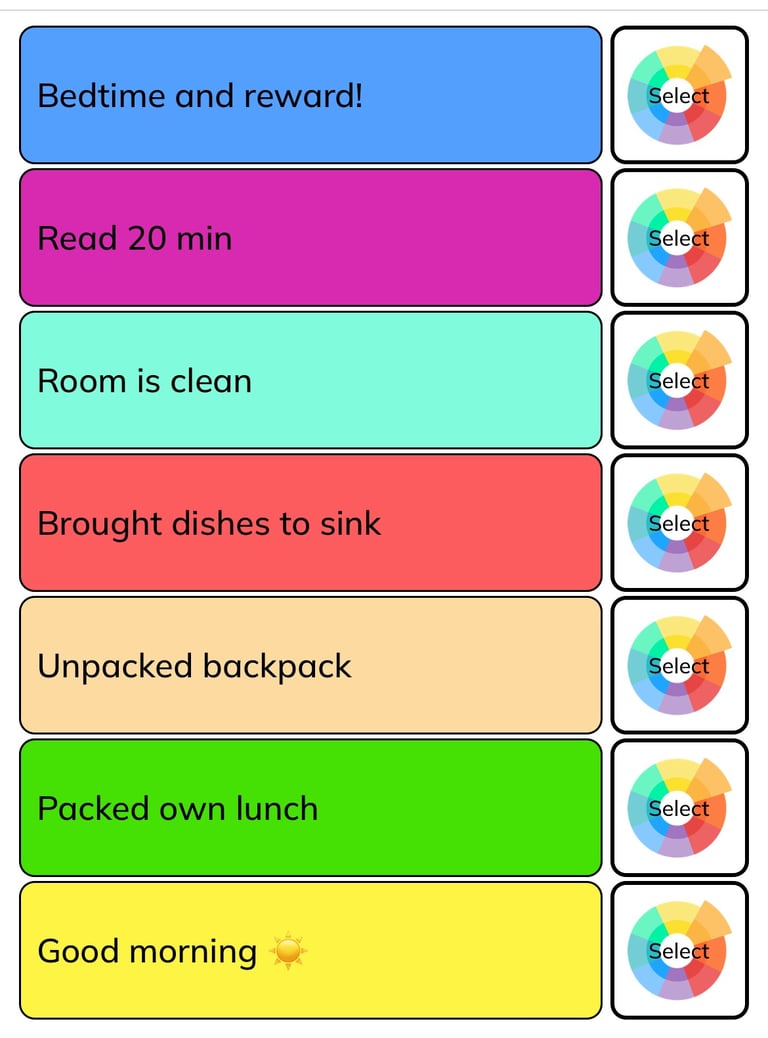
Task: Tap the Room is clean task
Action: [x=310, y=380]
